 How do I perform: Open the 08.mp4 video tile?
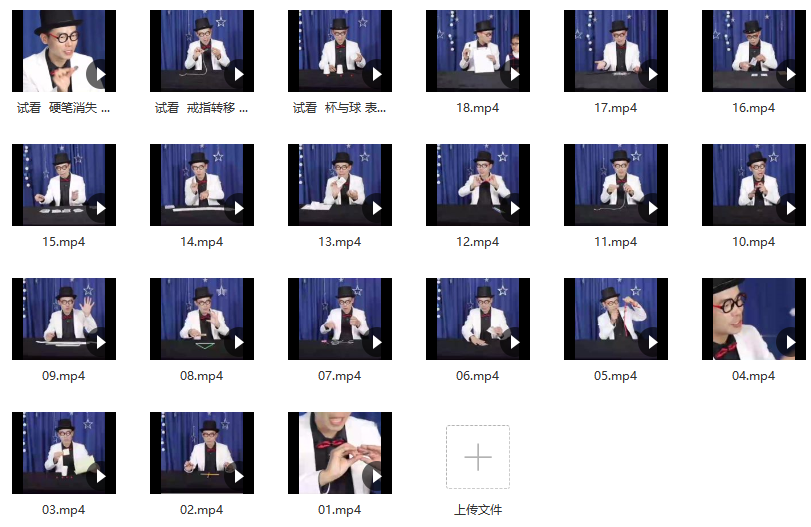[x=202, y=319]
